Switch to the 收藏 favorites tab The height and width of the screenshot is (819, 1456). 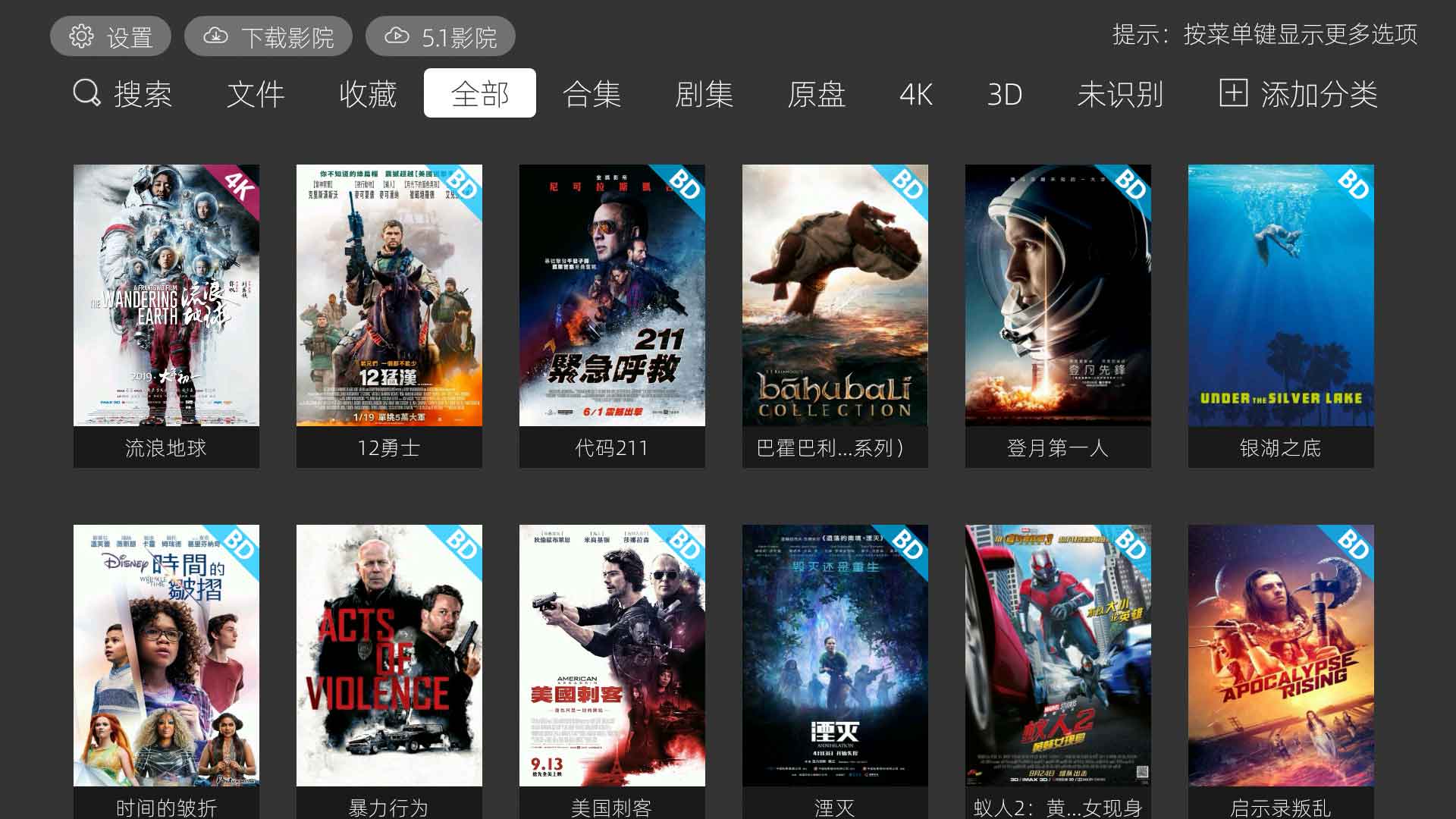point(368,94)
